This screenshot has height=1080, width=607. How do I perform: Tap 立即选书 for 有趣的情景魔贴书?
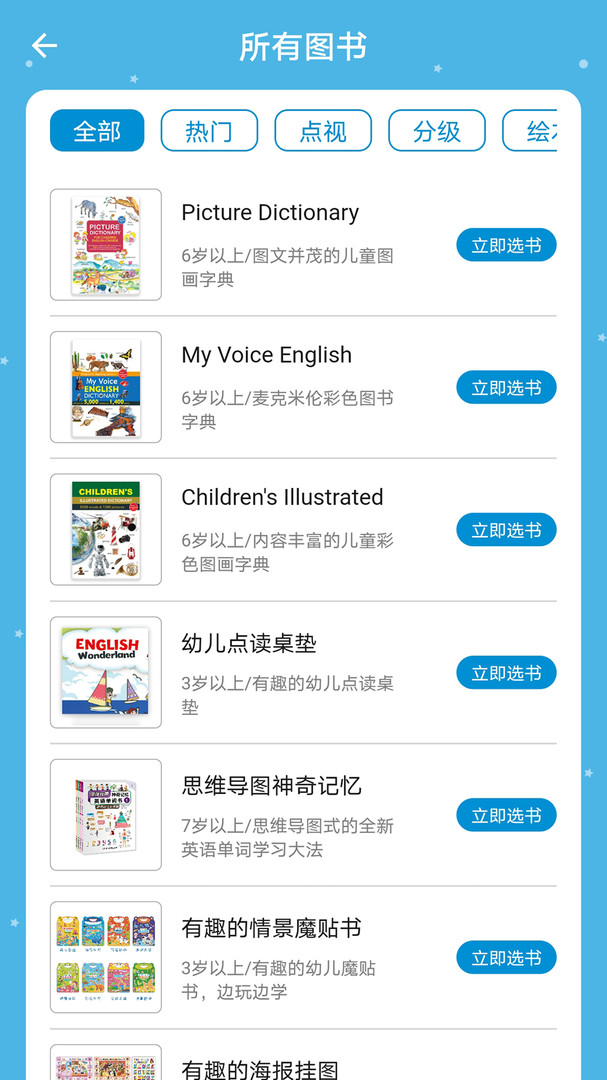(x=506, y=957)
